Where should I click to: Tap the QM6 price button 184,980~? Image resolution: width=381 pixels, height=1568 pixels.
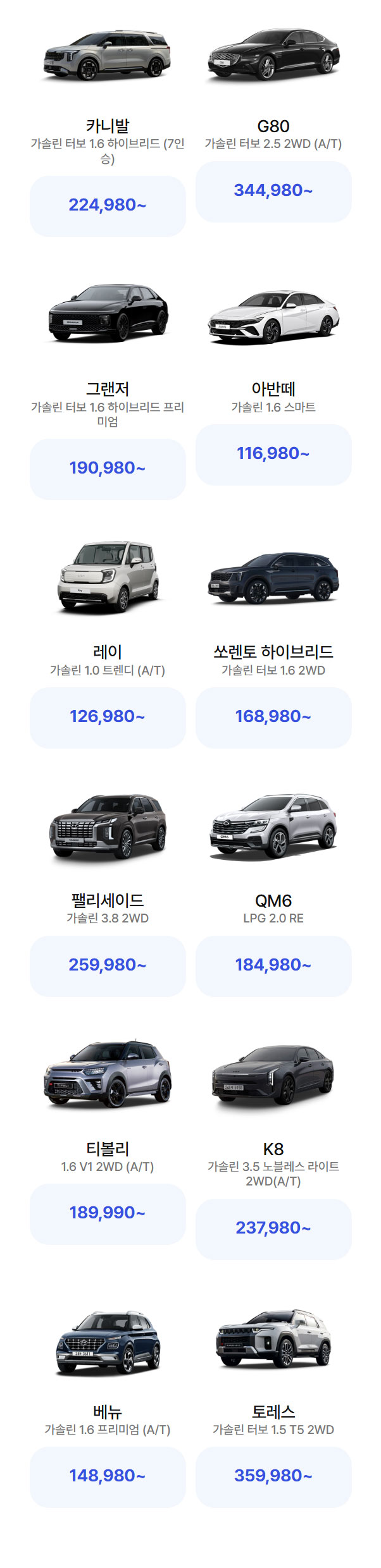[273, 965]
